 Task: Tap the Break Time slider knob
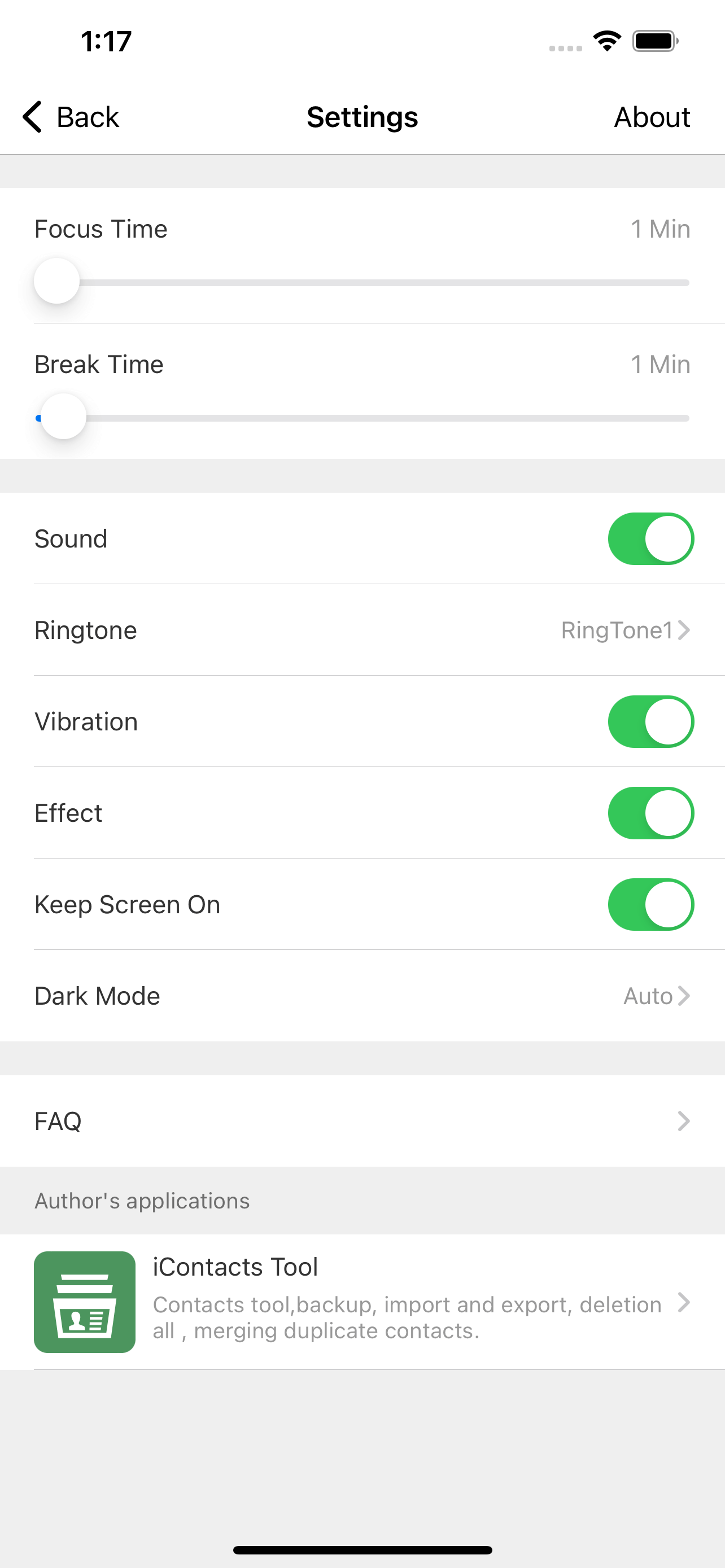[63, 417]
